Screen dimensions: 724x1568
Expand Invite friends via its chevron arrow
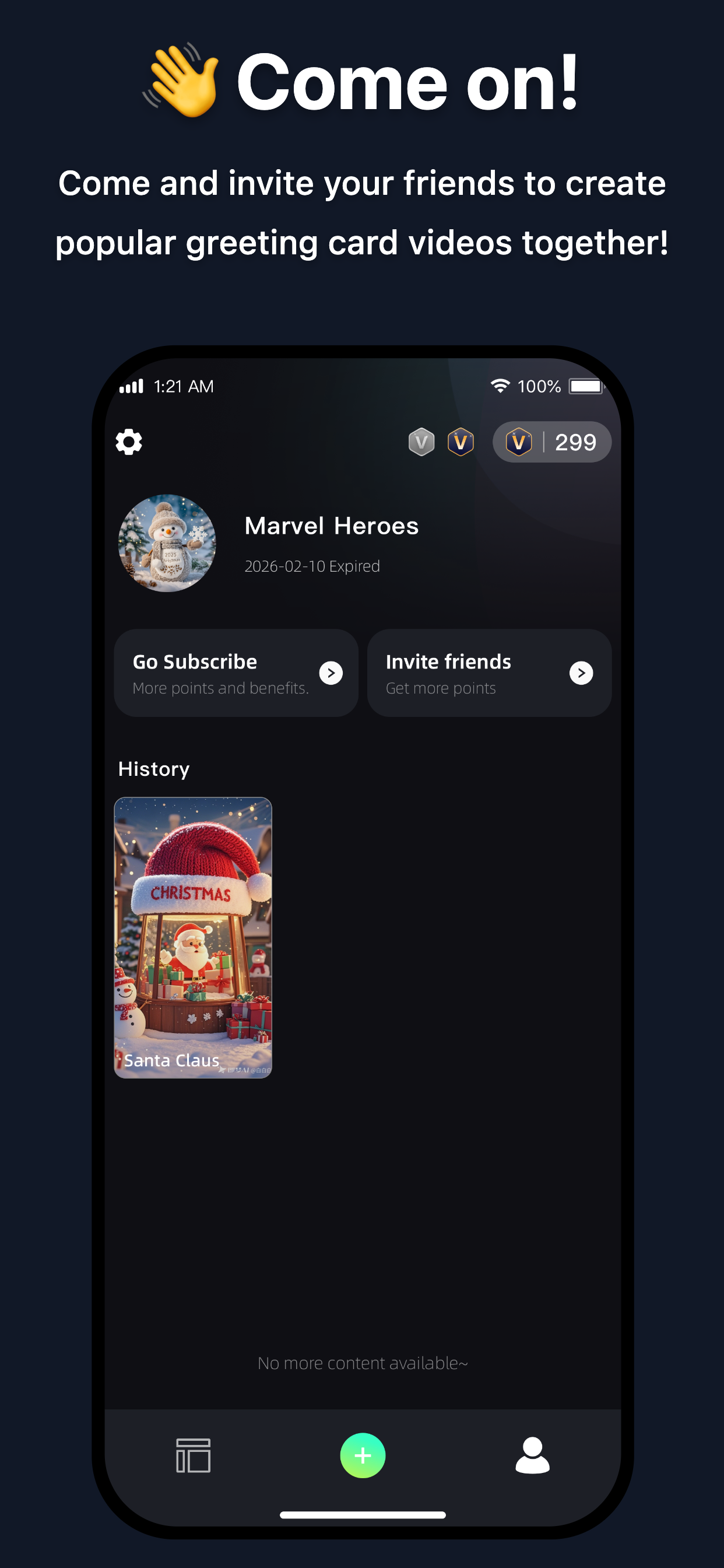582,673
